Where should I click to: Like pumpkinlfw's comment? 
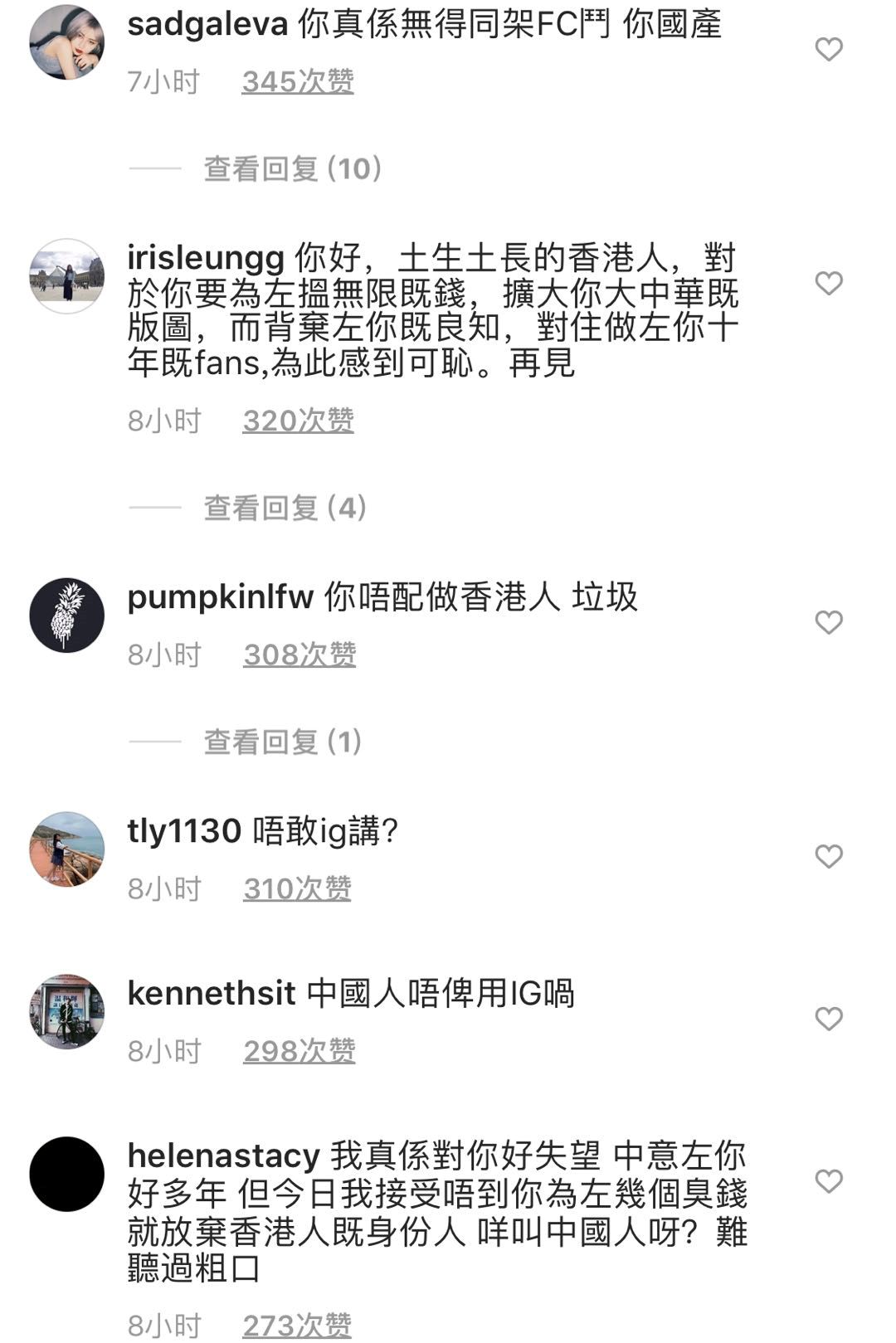point(828,623)
